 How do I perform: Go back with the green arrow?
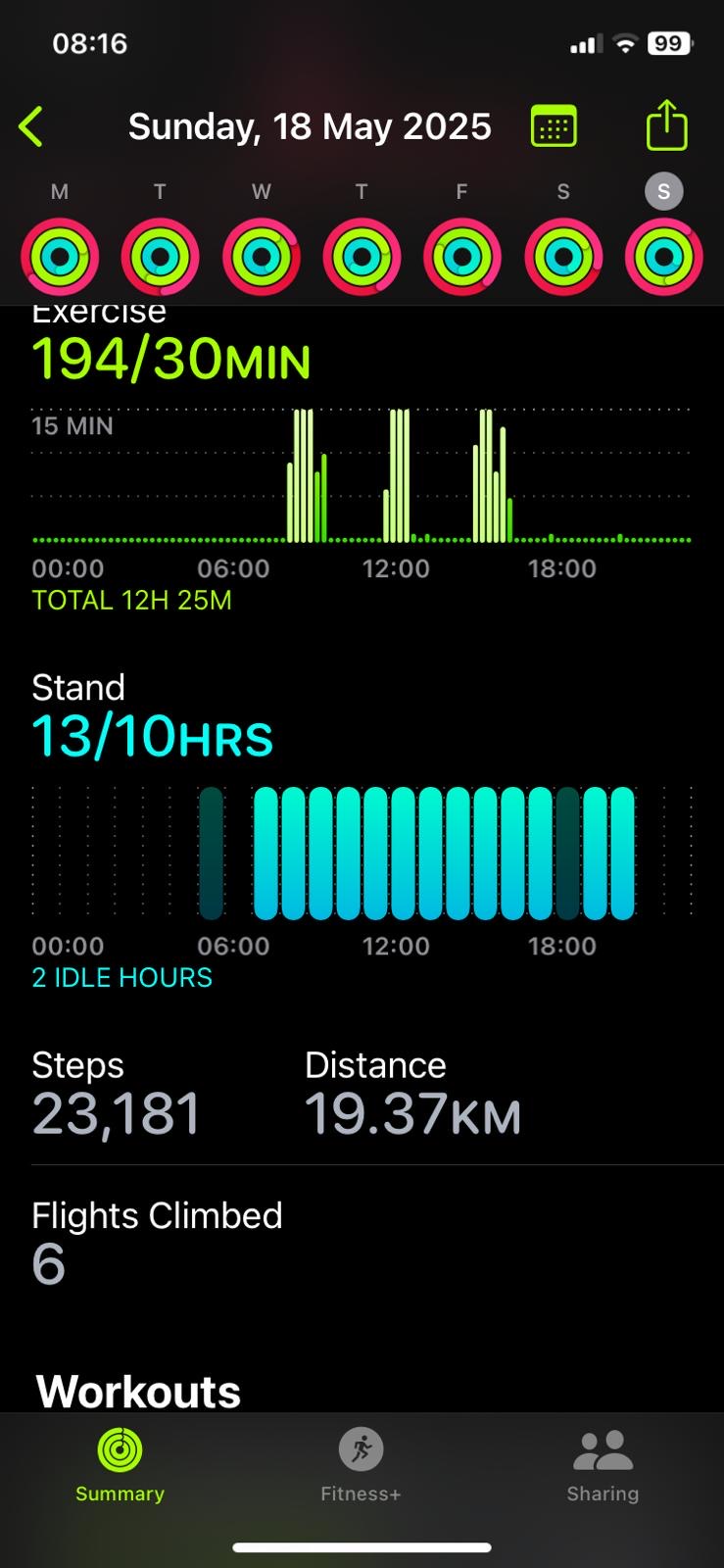click(31, 127)
